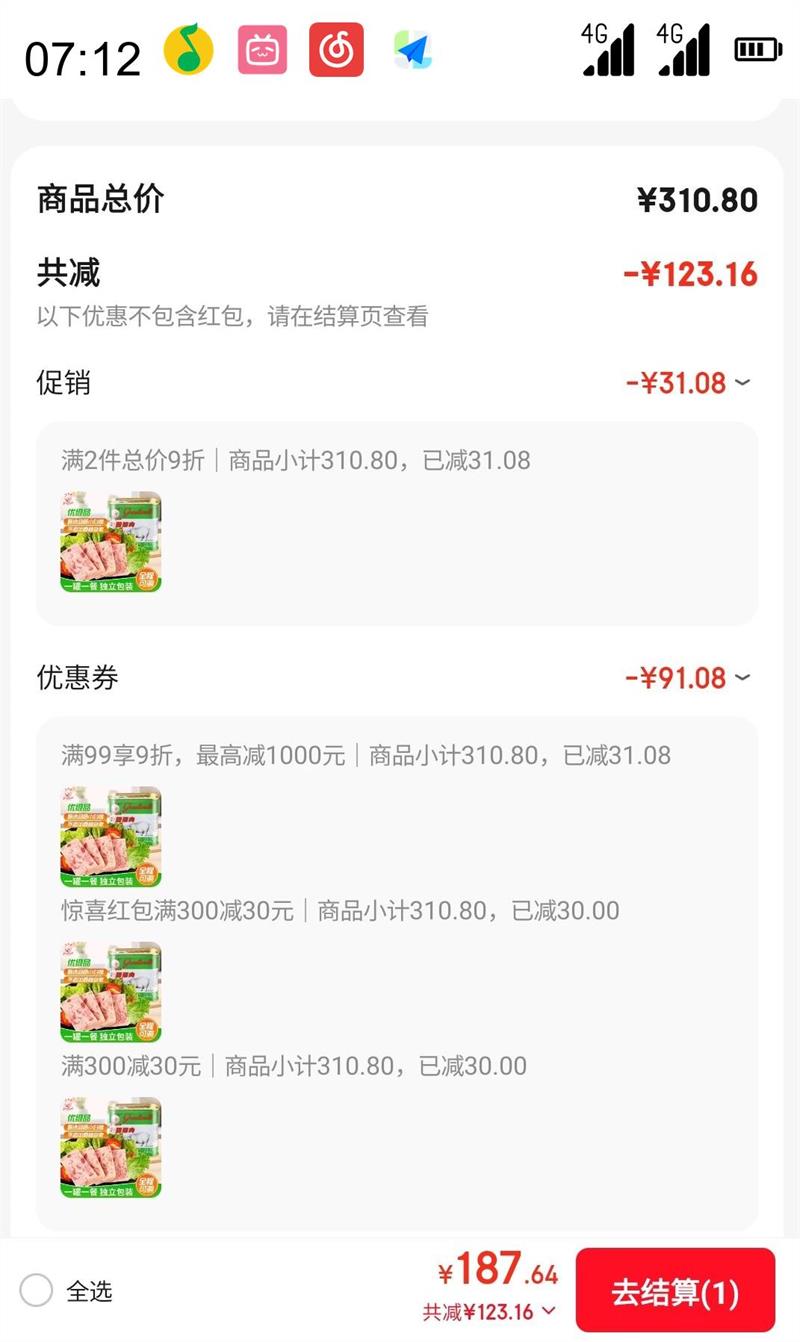
Task: Tap the 去结算(1) checkout button
Action: [x=677, y=1292]
